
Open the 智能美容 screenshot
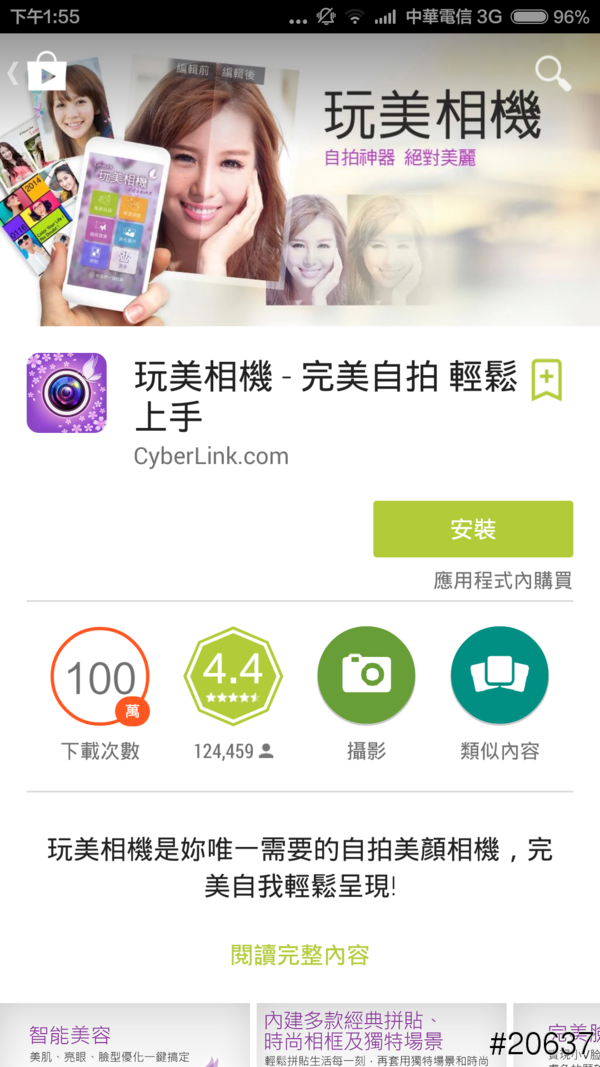point(124,1036)
